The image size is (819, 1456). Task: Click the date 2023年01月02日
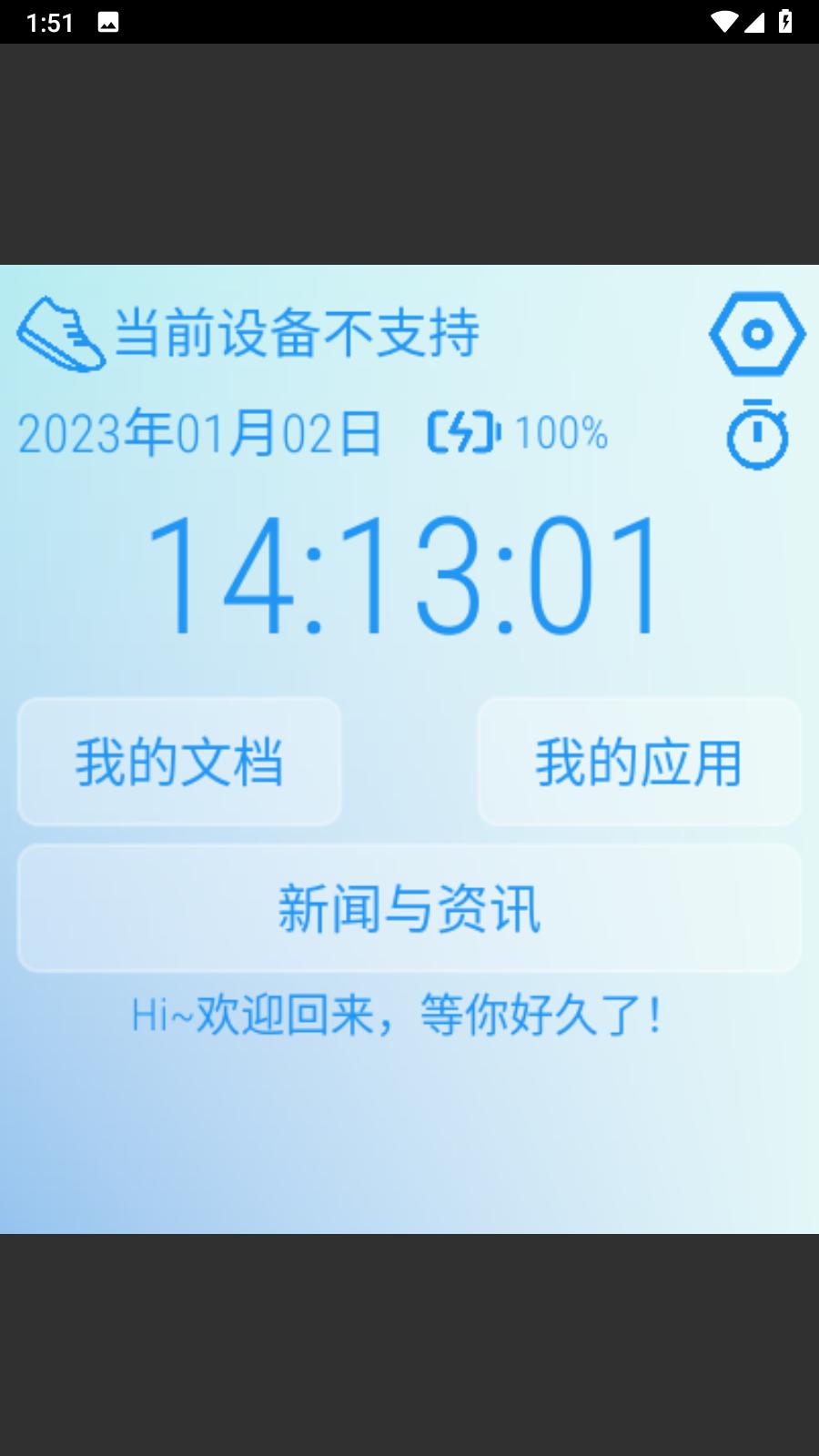point(200,434)
